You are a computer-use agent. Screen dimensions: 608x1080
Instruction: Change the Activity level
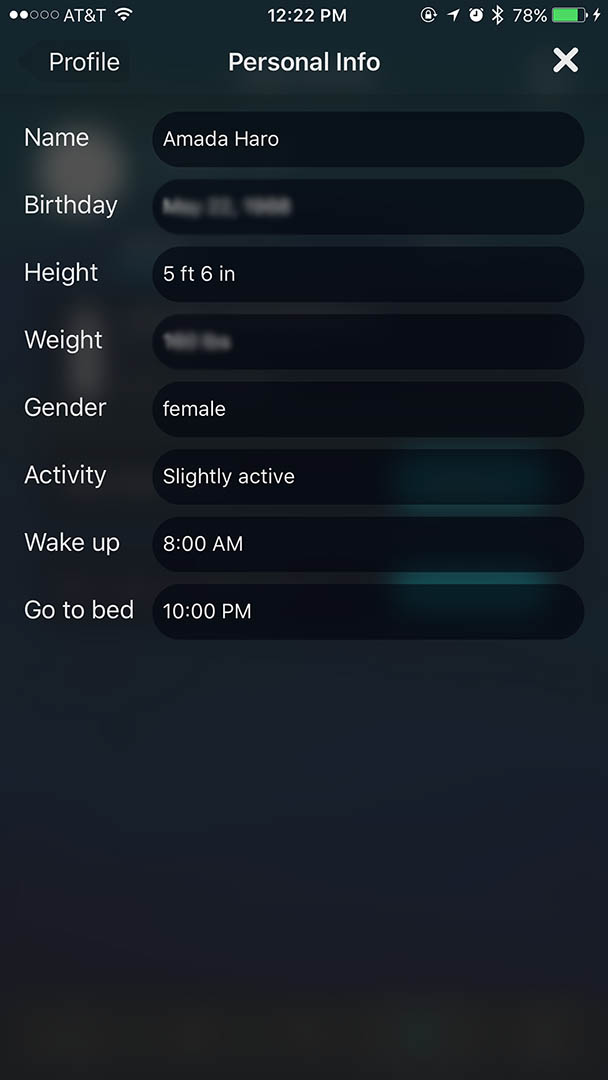pyautogui.click(x=368, y=477)
